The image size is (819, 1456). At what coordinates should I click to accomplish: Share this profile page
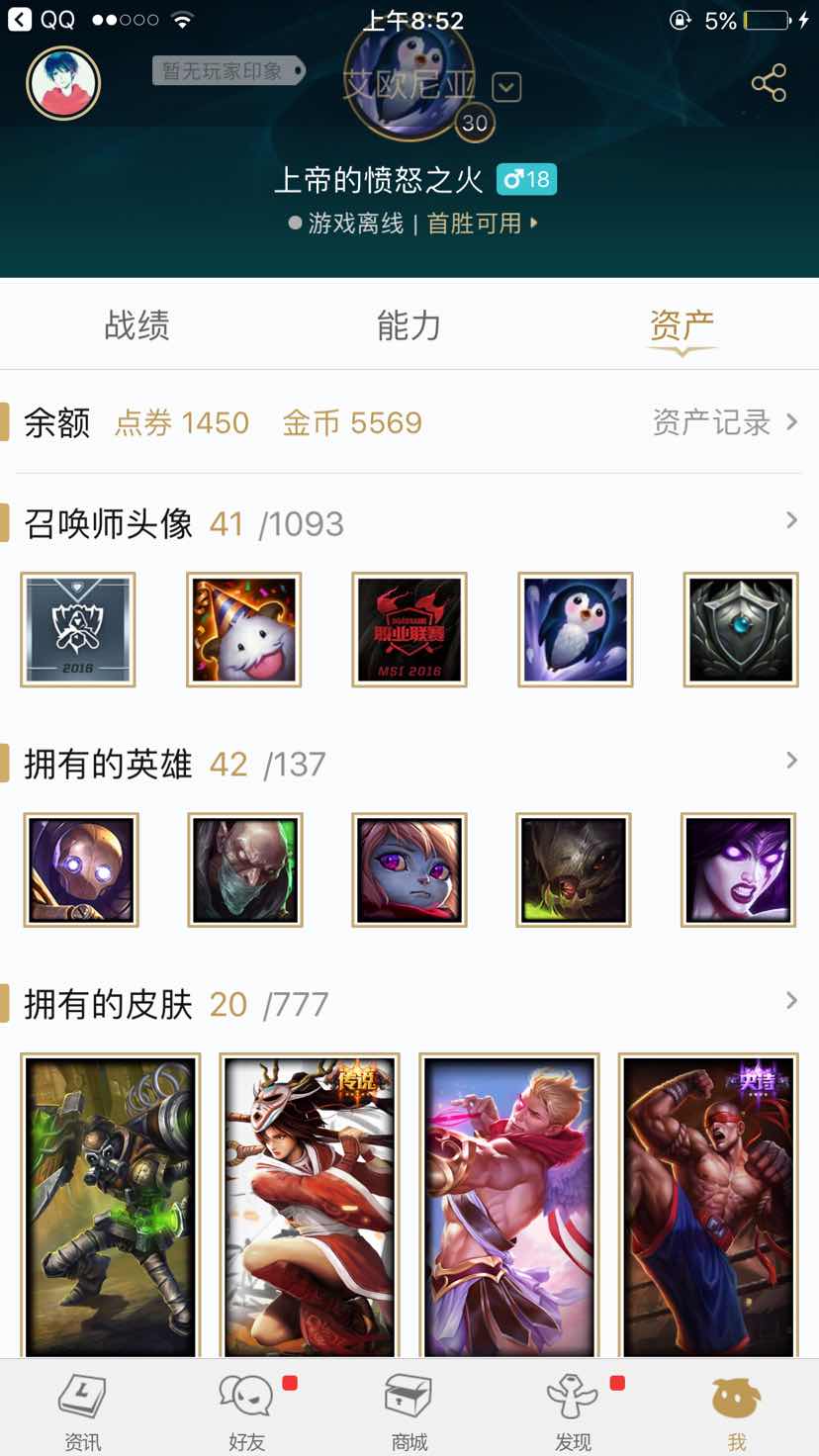tap(769, 83)
